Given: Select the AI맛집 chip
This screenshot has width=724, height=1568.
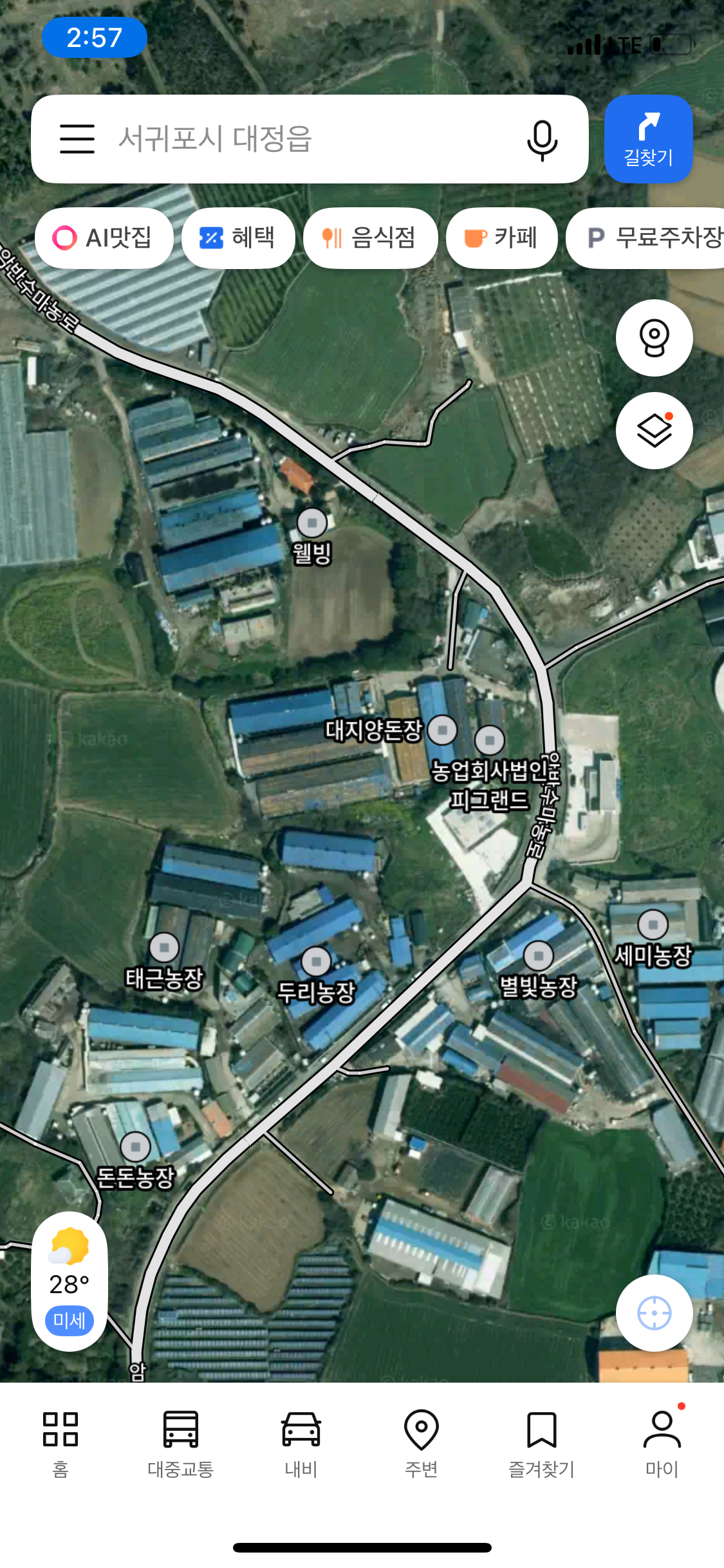Looking at the screenshot, I should (104, 238).
